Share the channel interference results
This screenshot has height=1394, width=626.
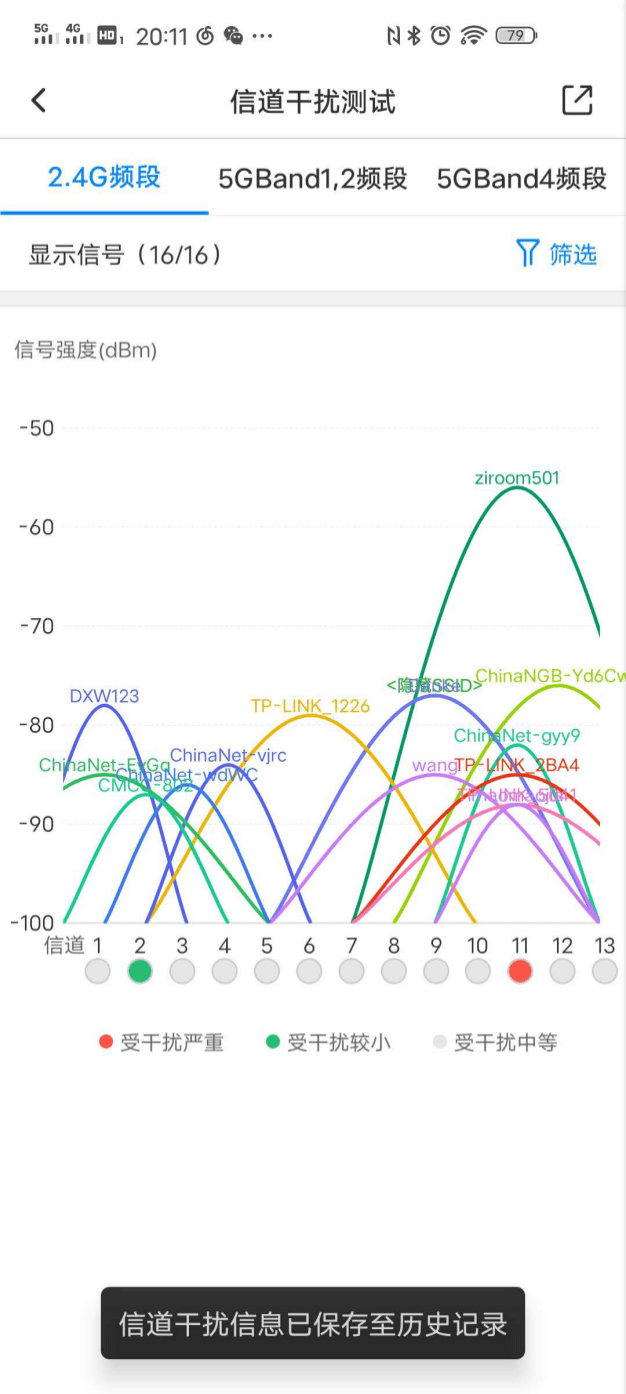coord(577,101)
